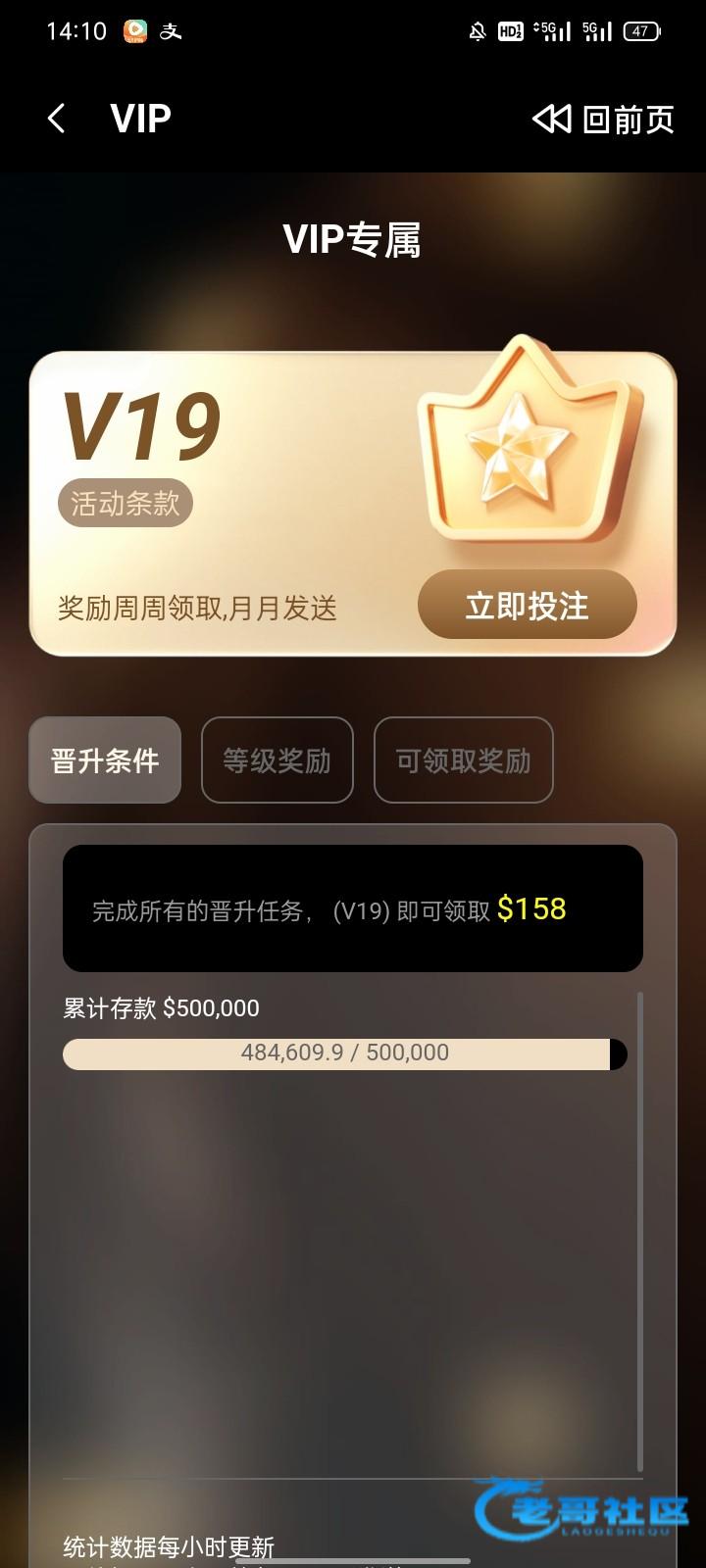The width and height of the screenshot is (706, 1568).
Task: Tap the 立即投注 button
Action: tap(527, 605)
